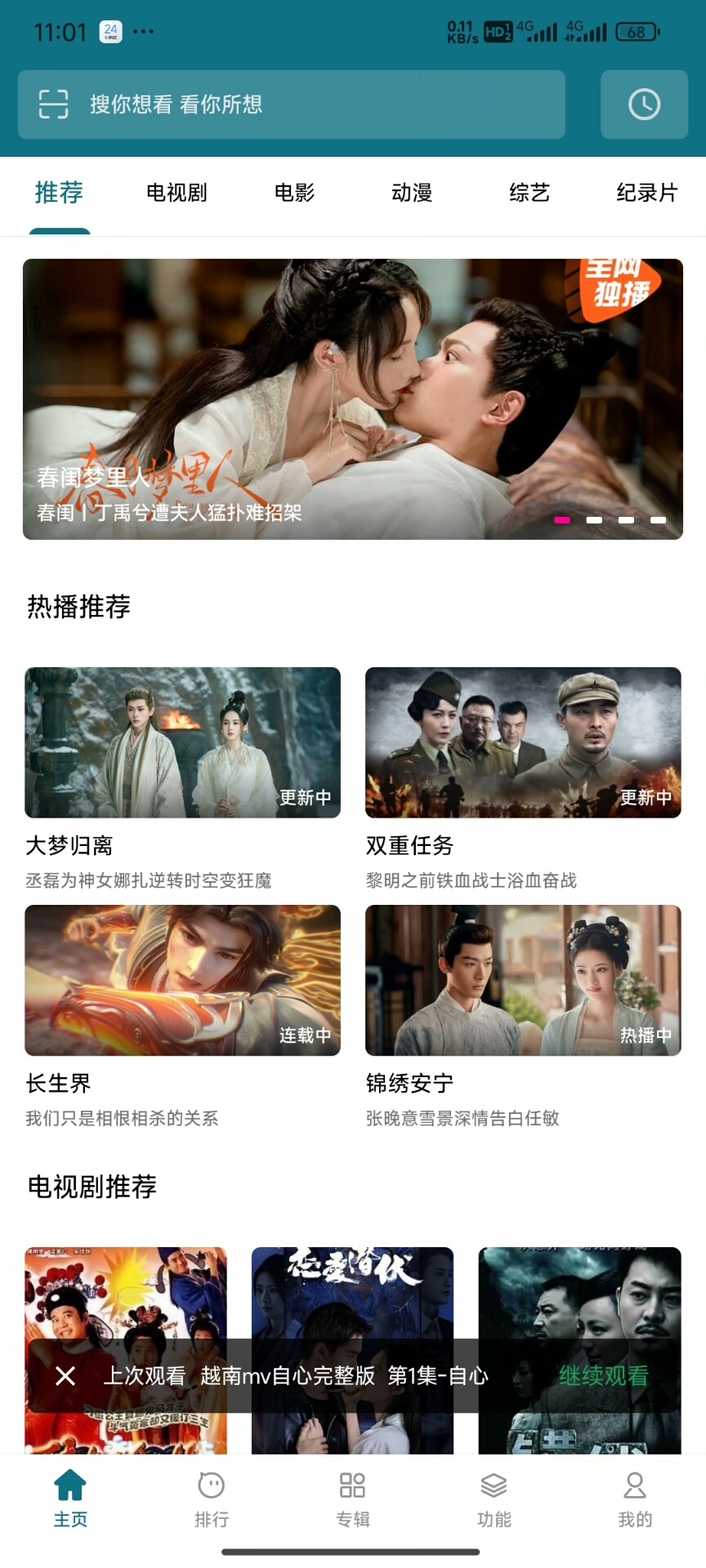706x1568 pixels.
Task: Tap 继续观看 to resume playback
Action: pos(603,1376)
